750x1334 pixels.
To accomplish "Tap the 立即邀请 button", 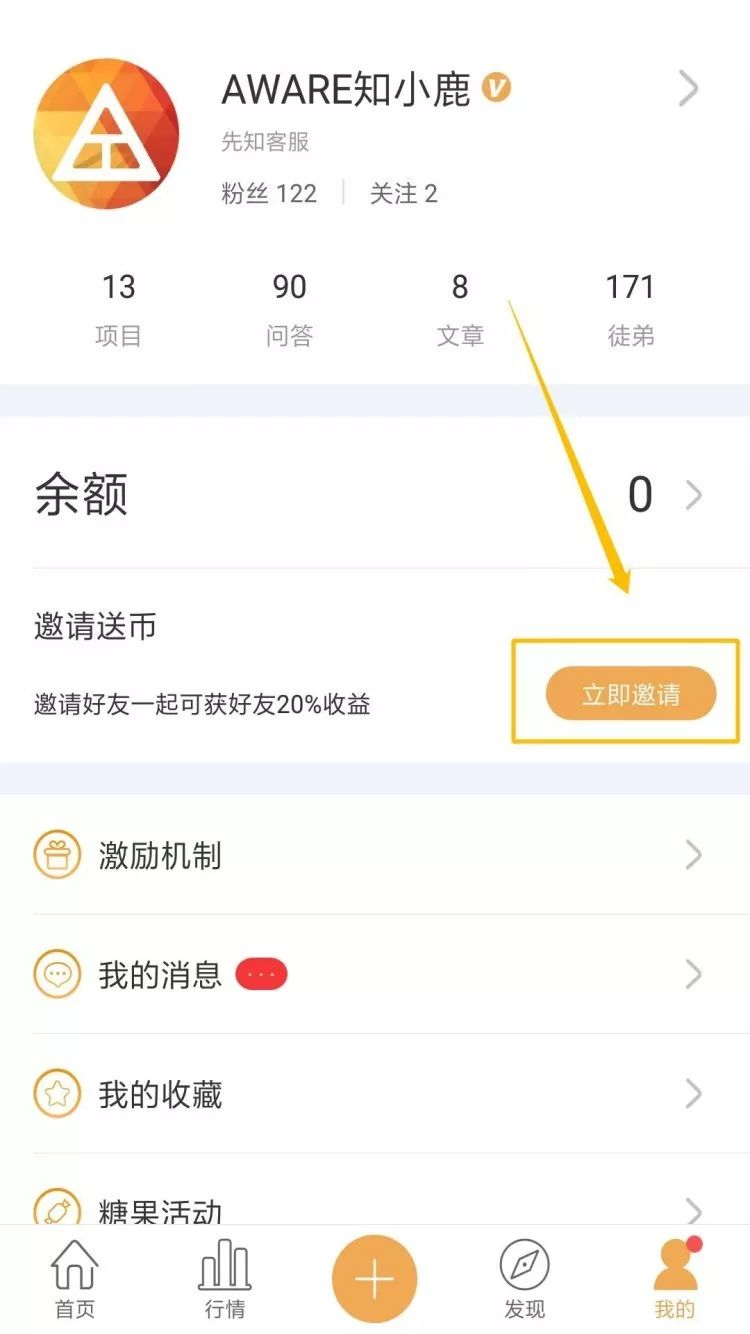I will pyautogui.click(x=630, y=693).
